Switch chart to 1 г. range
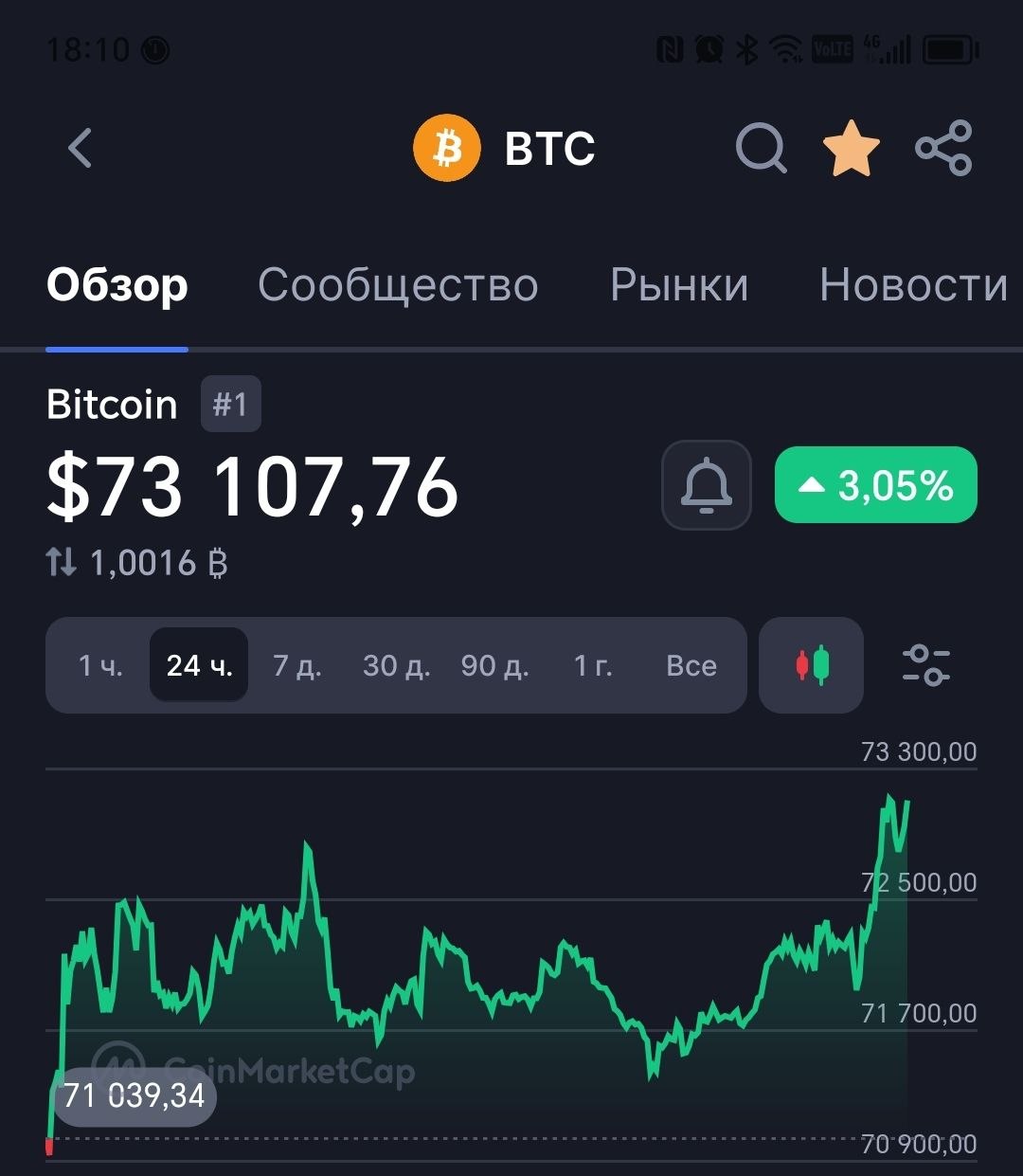The height and width of the screenshot is (1176, 1023). tap(593, 665)
